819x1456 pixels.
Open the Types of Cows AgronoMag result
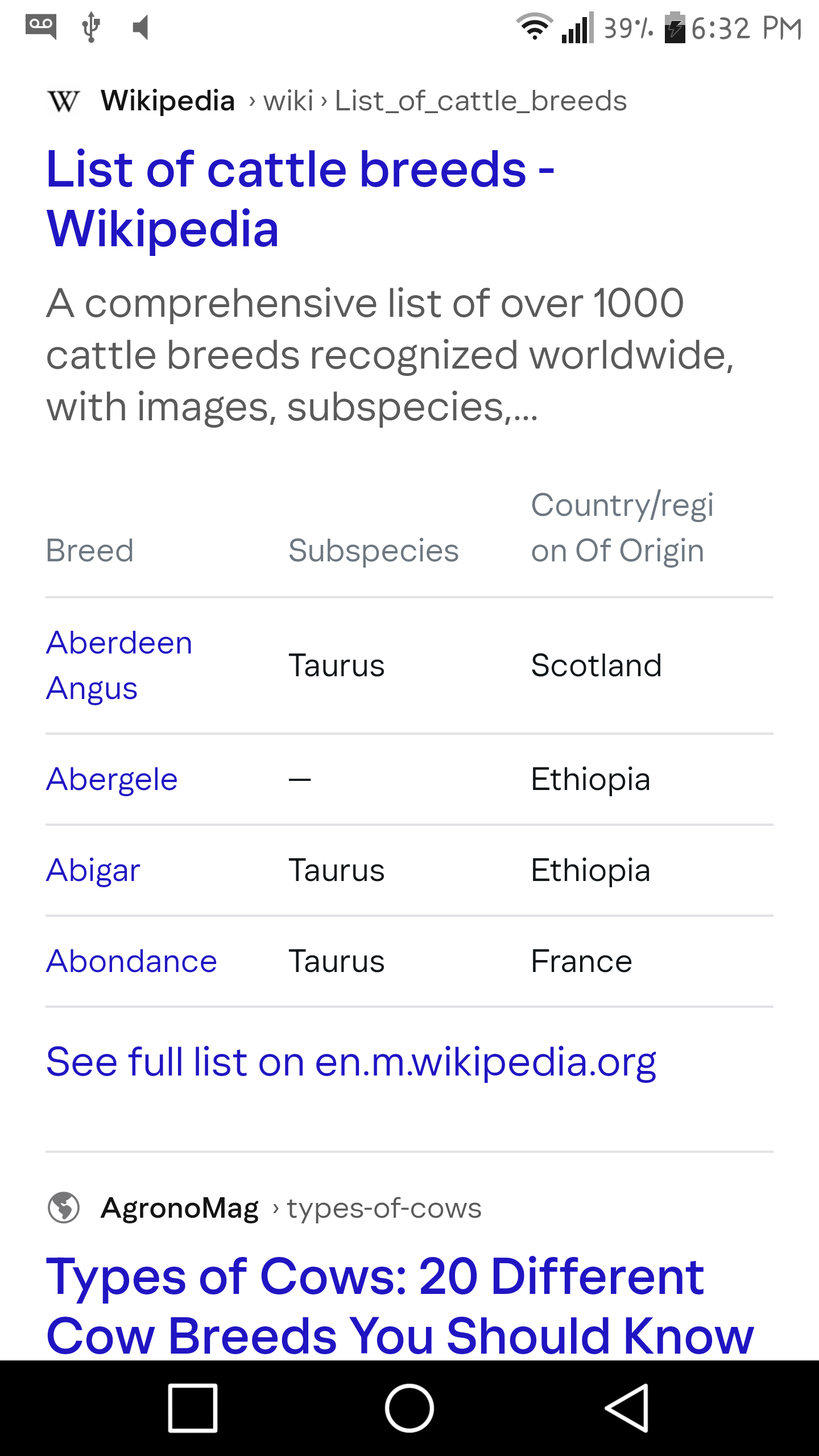pos(400,1306)
